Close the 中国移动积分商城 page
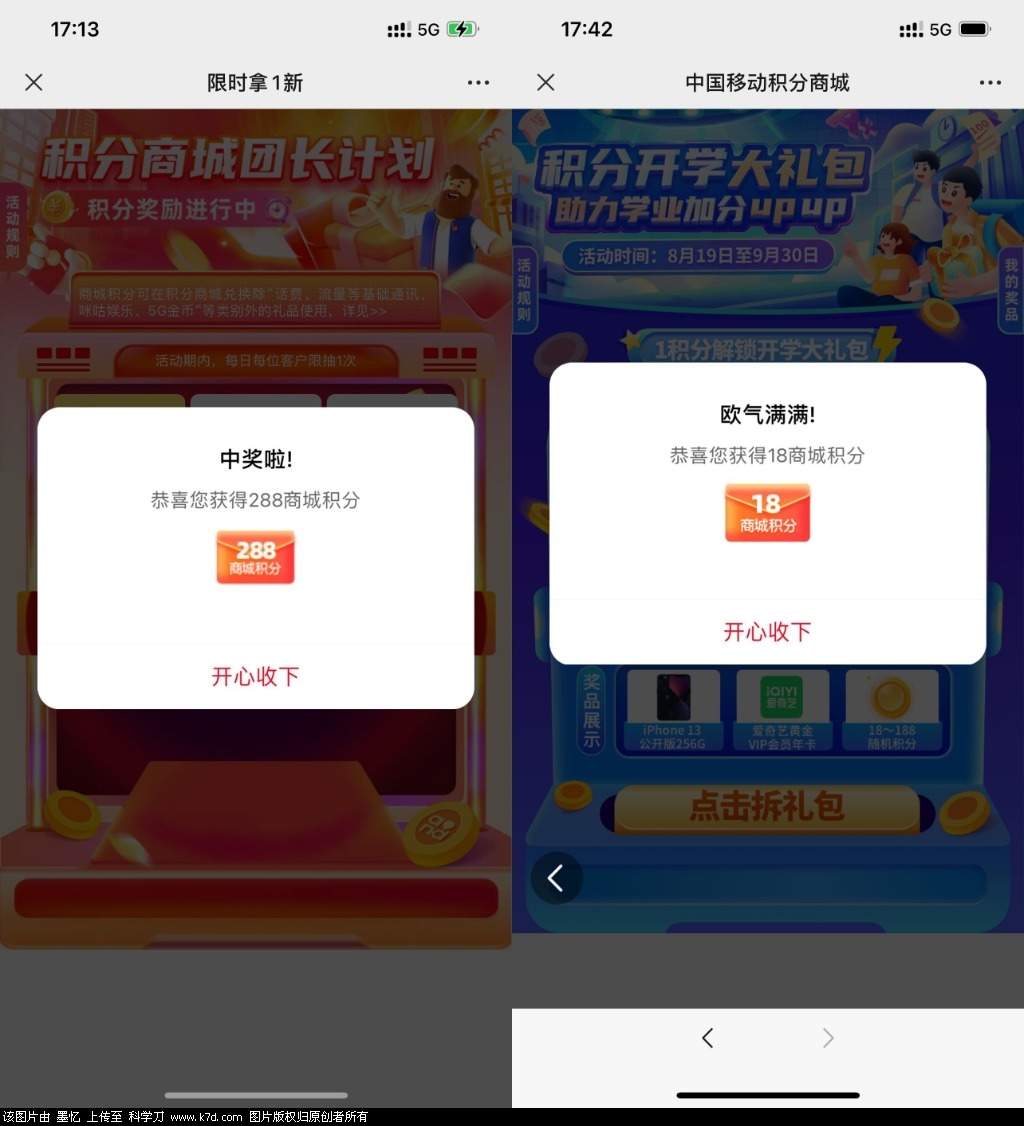Image resolution: width=1024 pixels, height=1126 pixels. click(x=546, y=83)
